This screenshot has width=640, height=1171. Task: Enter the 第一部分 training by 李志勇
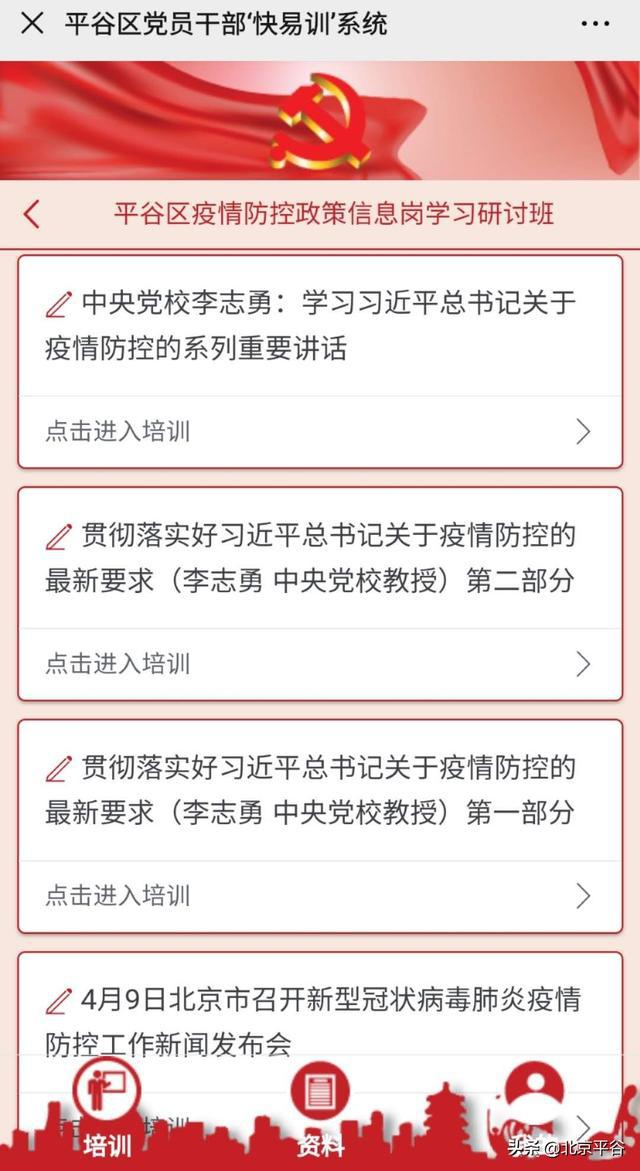(320, 895)
